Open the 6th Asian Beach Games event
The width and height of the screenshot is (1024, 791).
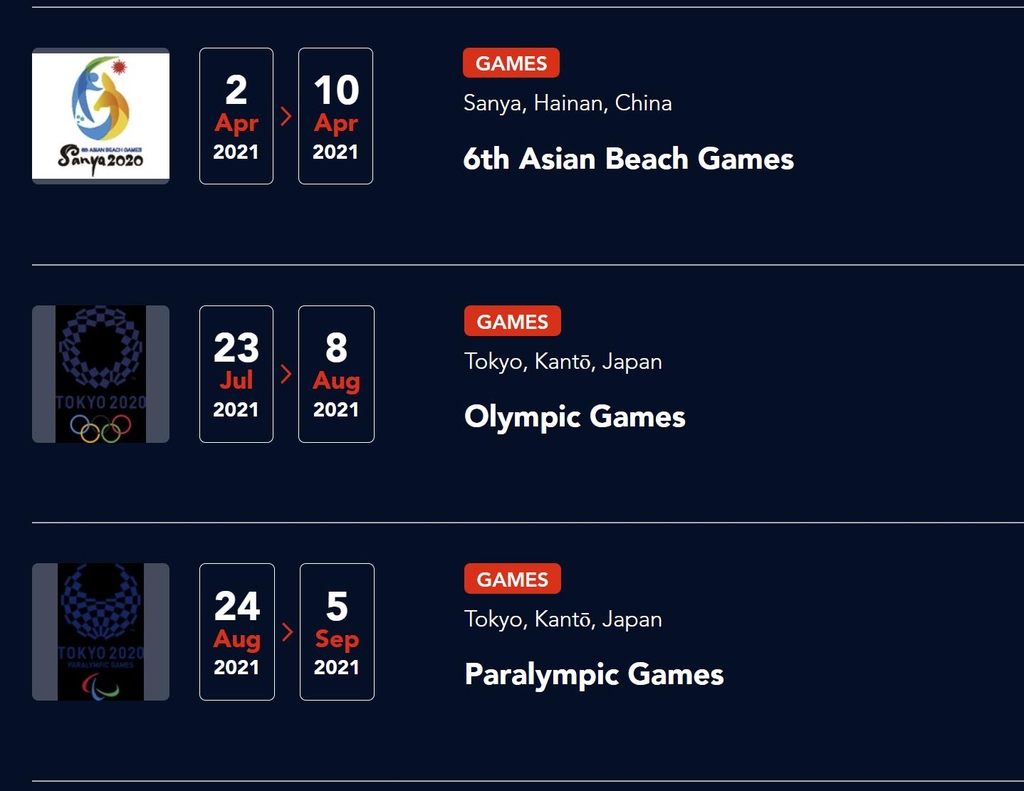(628, 159)
